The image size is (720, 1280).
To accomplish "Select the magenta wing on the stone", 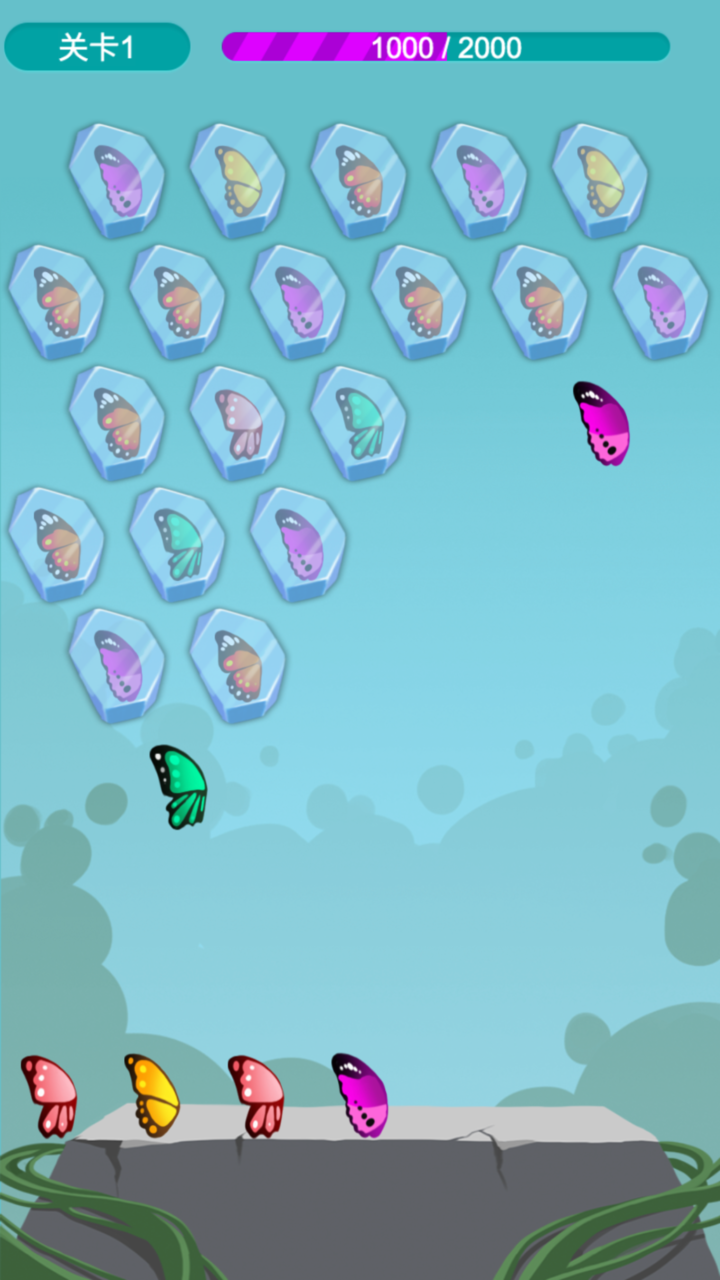I will [x=360, y=1095].
